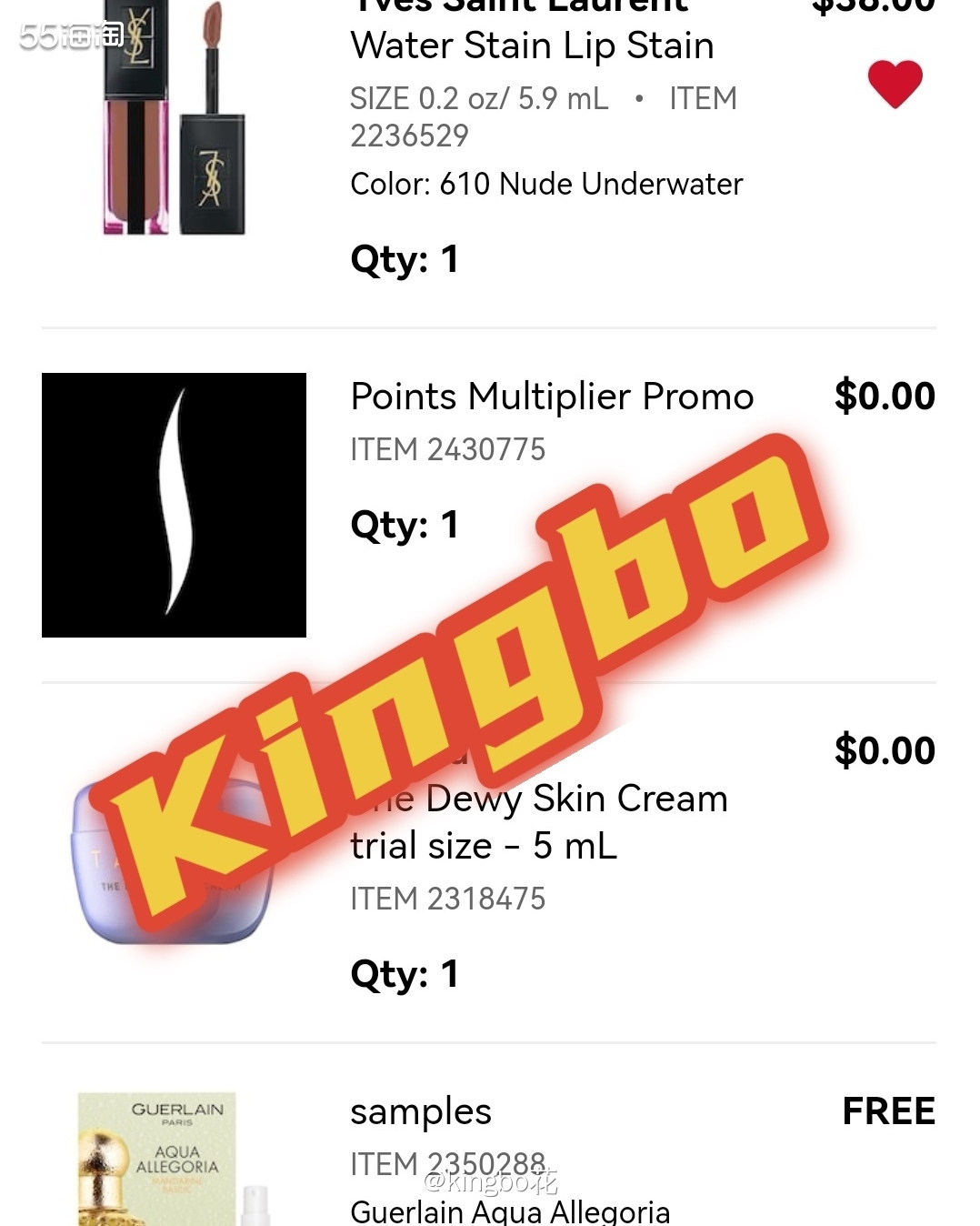Viewport: 980px width, 1226px height.
Task: Open the Yves Saint Laurent lip stain image
Action: point(174,118)
